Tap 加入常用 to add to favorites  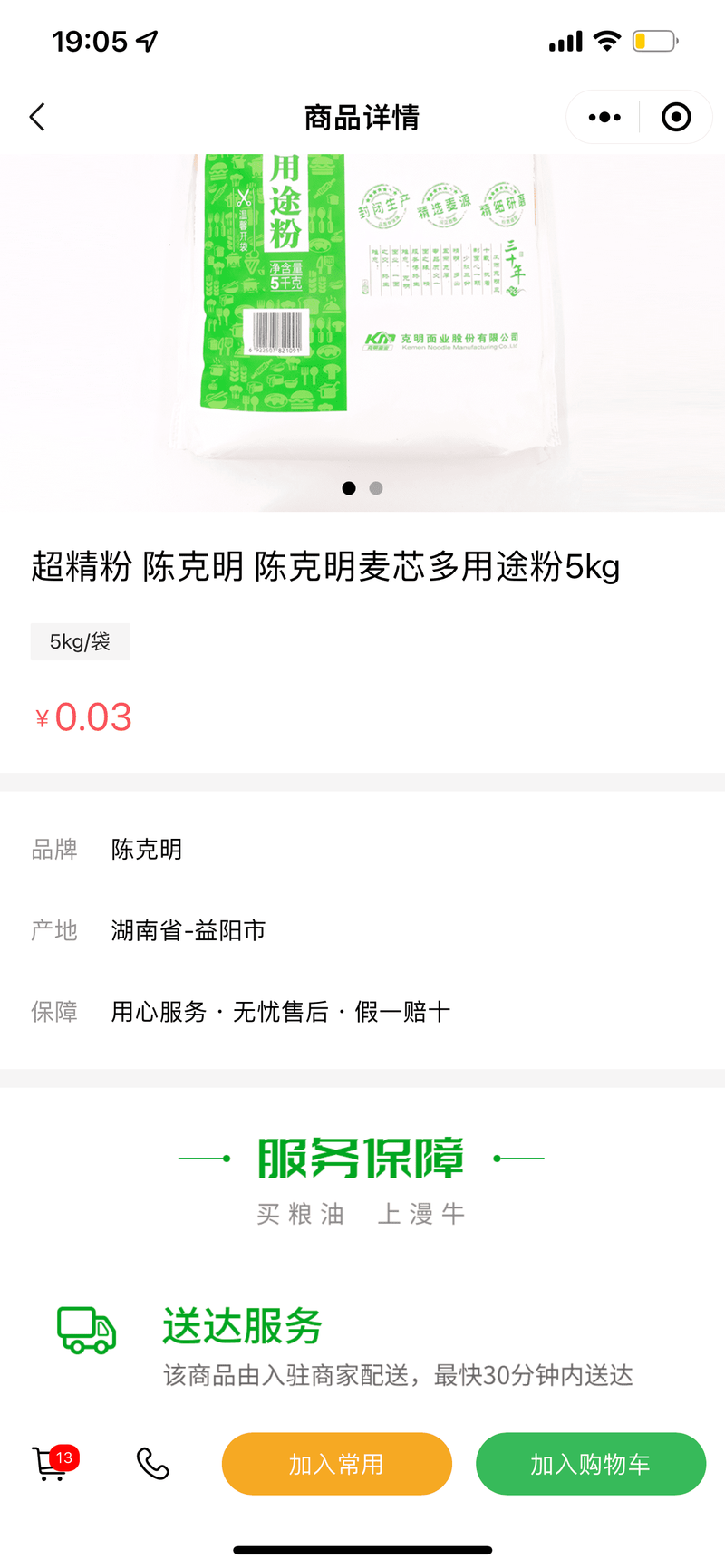[336, 1463]
